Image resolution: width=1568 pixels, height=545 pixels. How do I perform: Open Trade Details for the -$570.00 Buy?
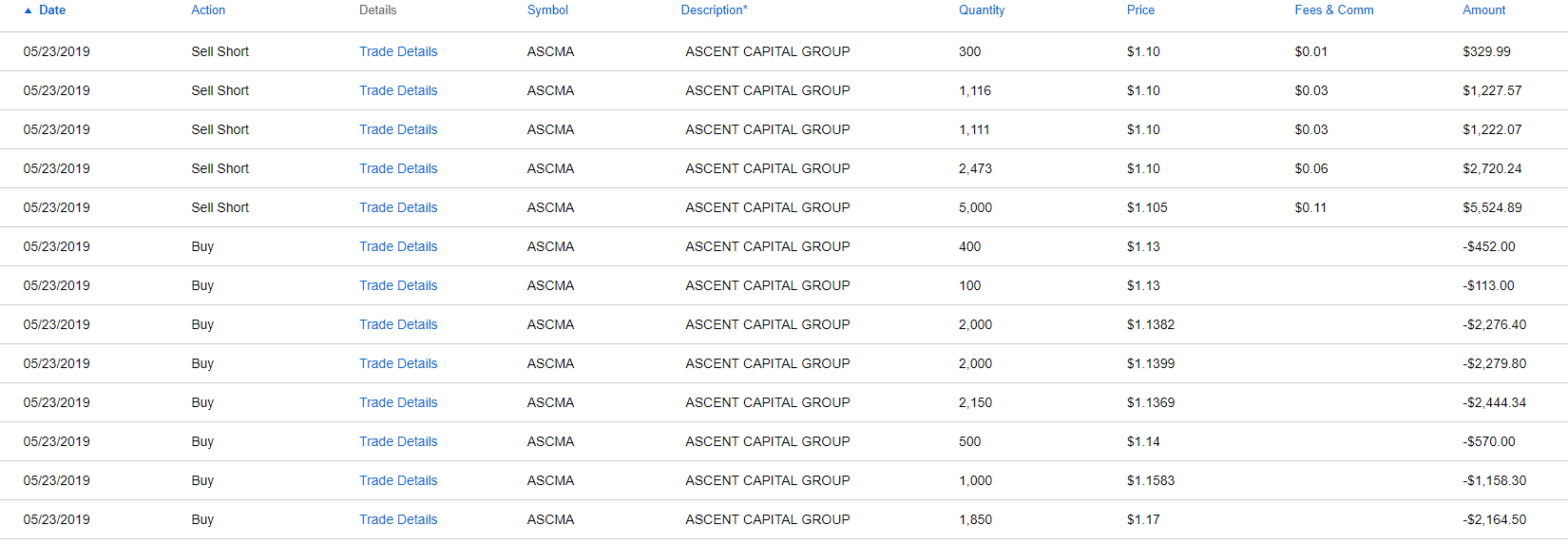(x=398, y=441)
